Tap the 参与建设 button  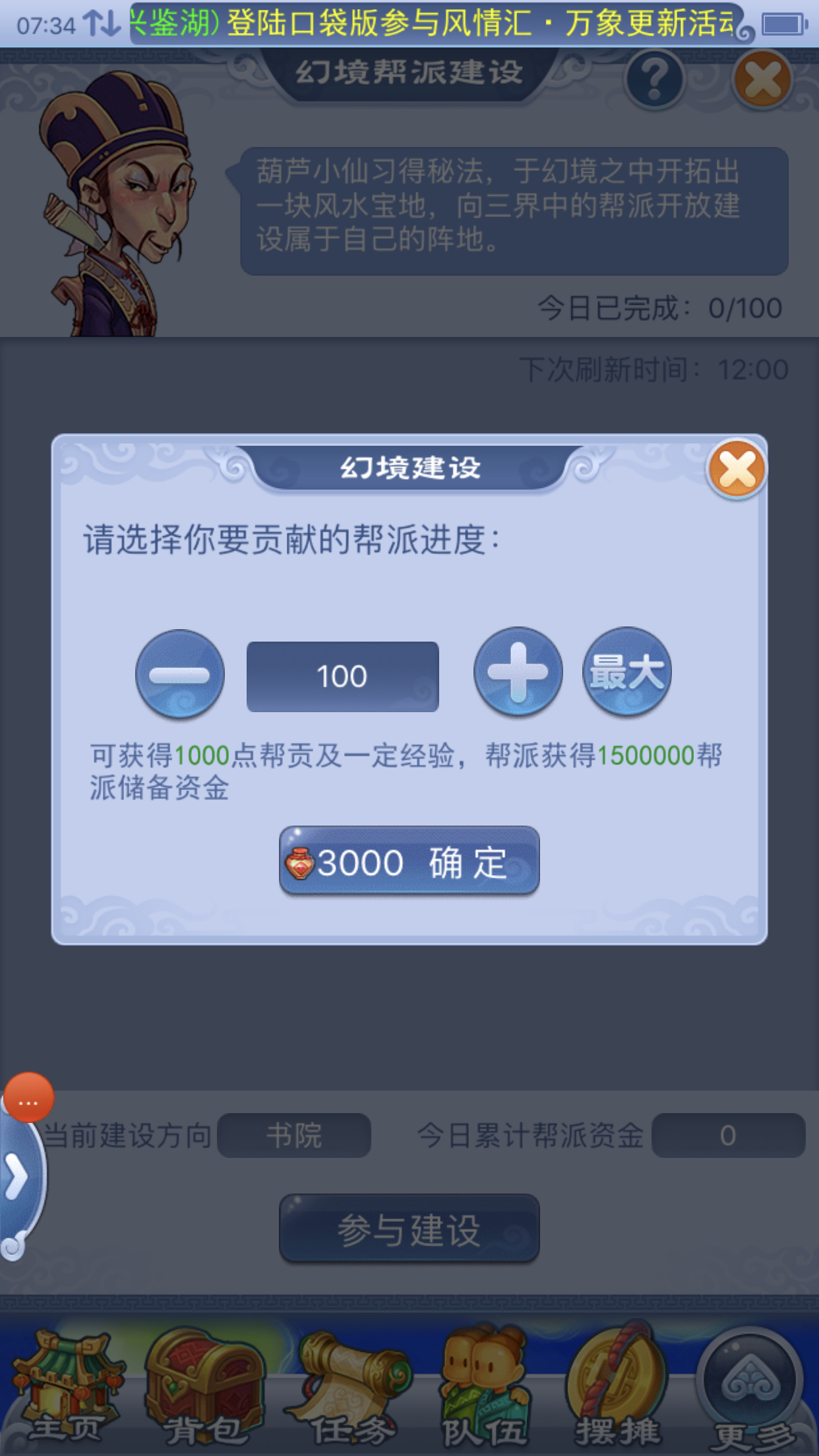coord(409,1229)
